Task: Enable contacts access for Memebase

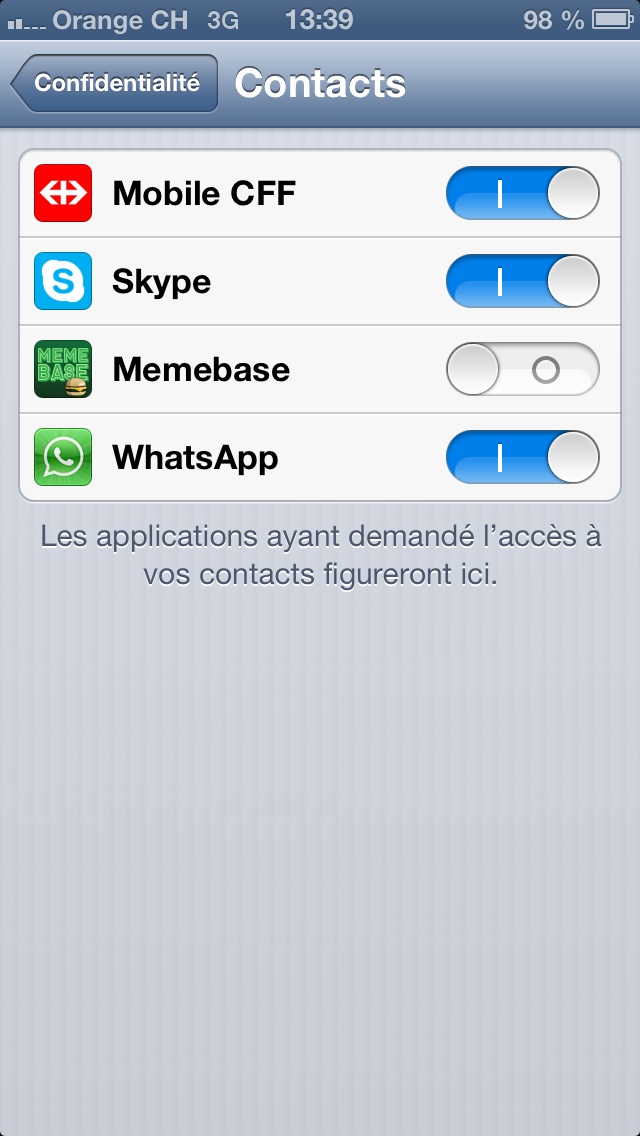Action: tap(522, 370)
